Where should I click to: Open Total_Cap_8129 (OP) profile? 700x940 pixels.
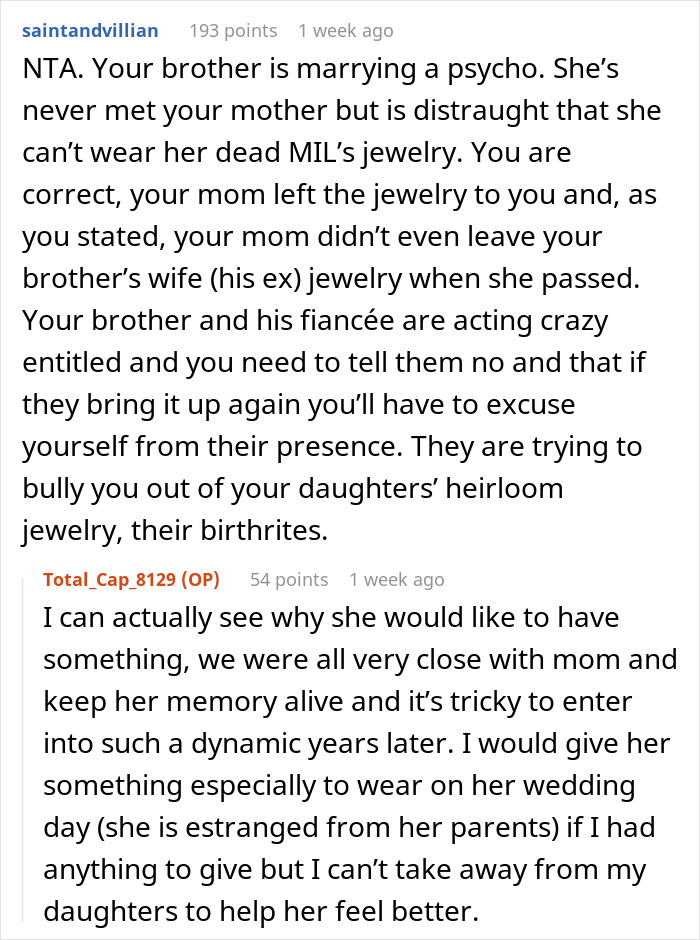[x=130, y=579]
